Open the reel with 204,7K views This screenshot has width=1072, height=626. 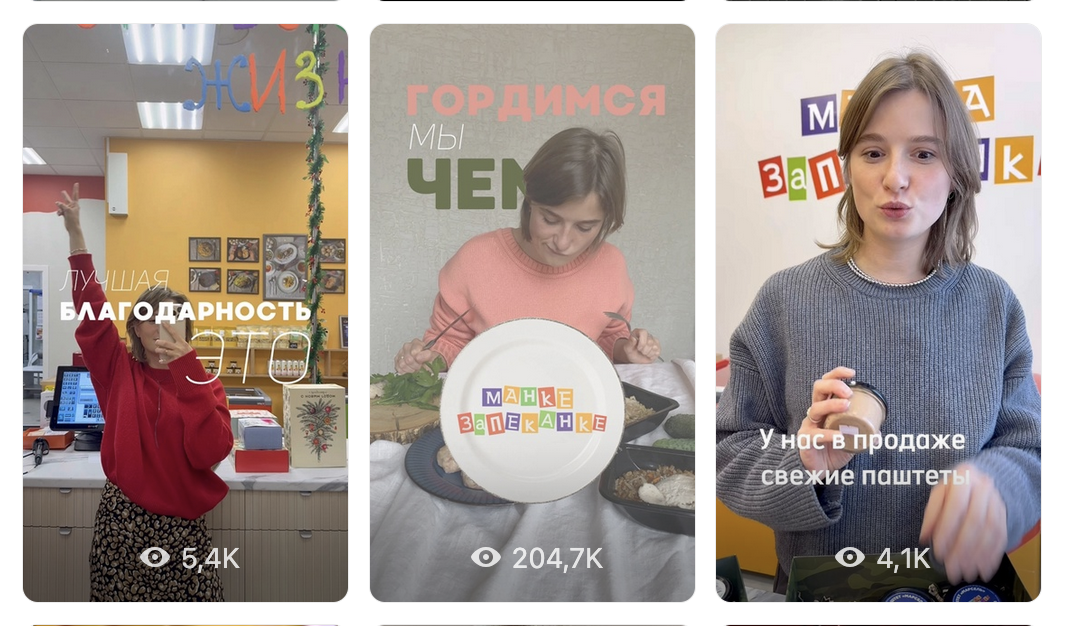(532, 312)
